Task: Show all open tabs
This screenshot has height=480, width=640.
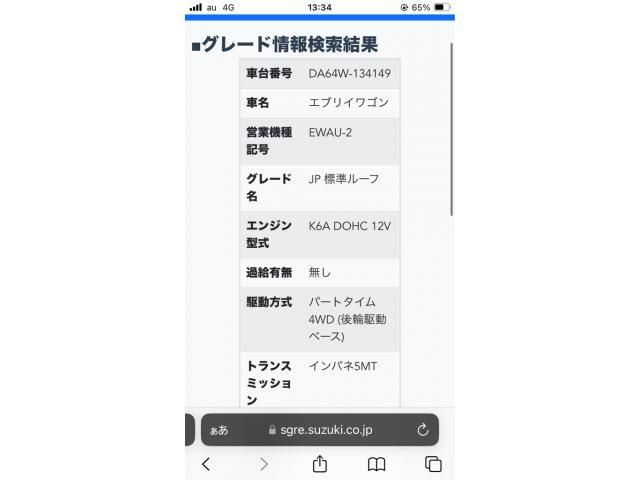Action: [433, 464]
